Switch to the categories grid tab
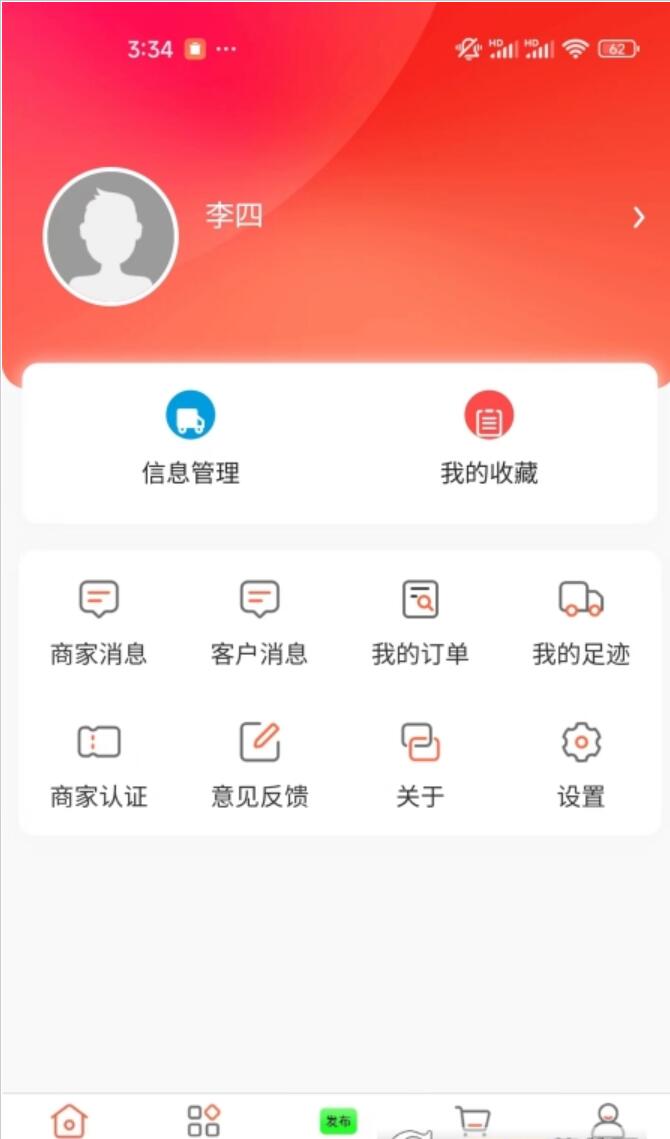The height and width of the screenshot is (1139, 670). (203, 1120)
